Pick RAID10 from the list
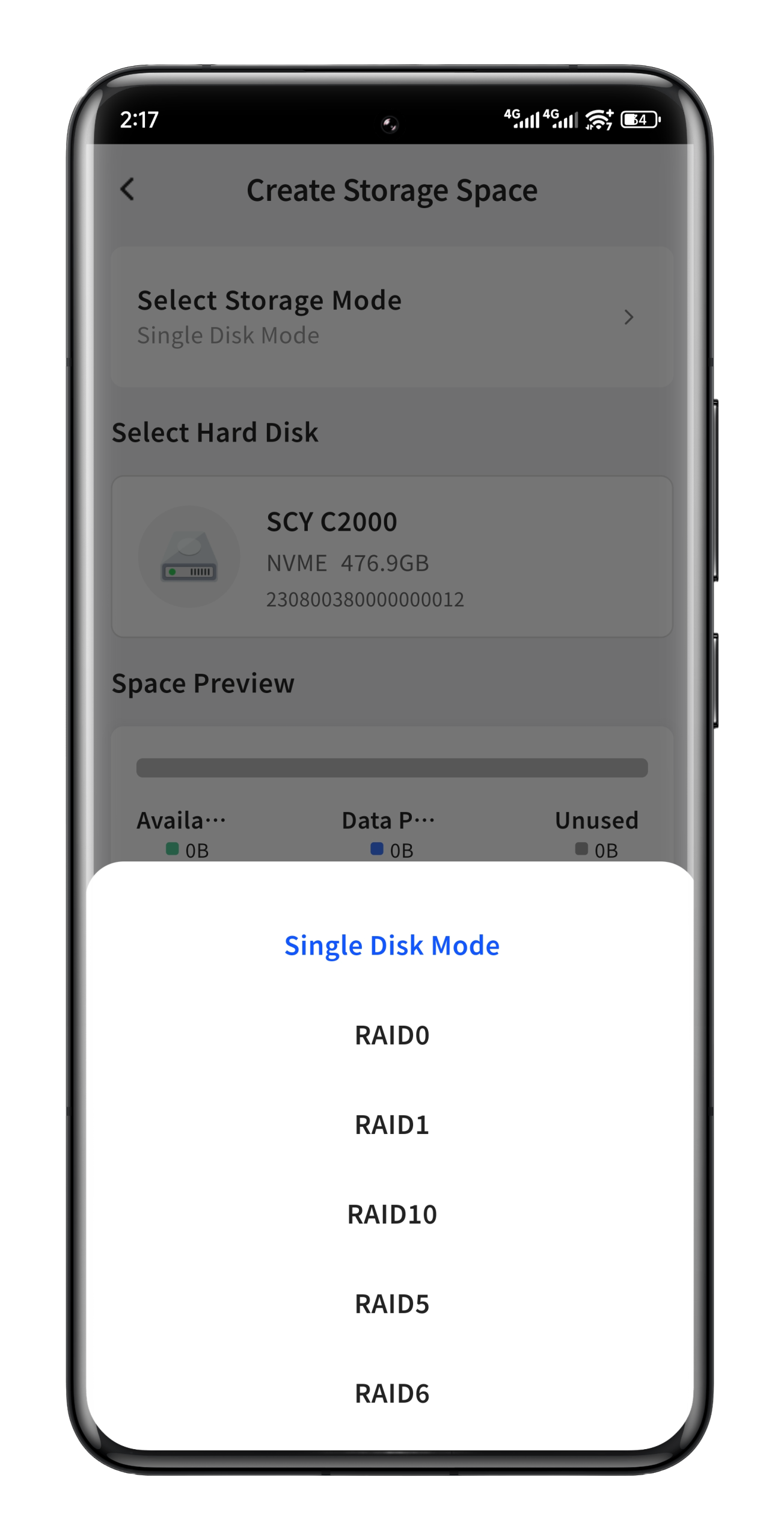Viewport: 784px width, 1540px height. click(x=391, y=1215)
